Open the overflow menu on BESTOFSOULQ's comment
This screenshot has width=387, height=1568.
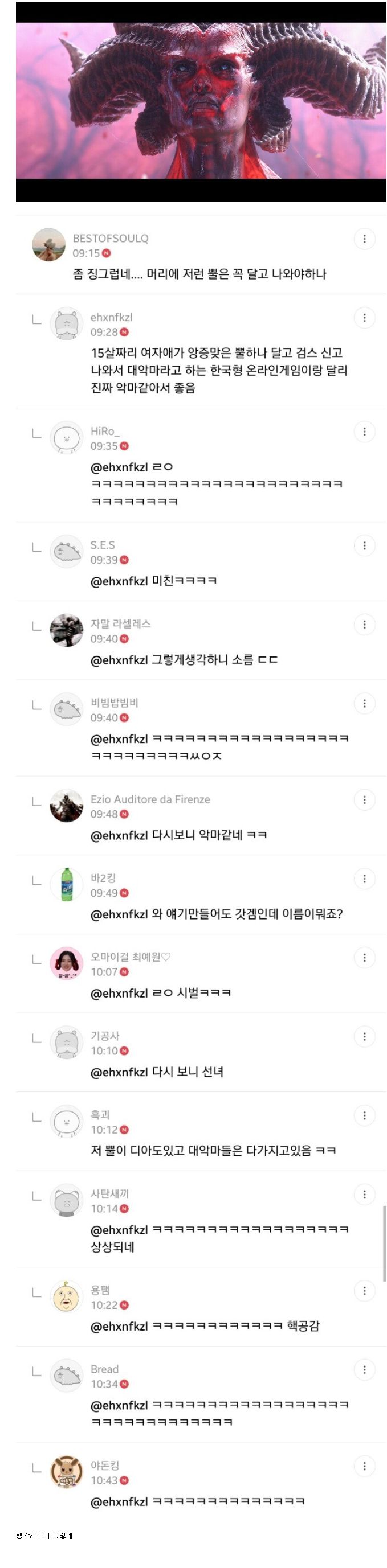pos(364,239)
